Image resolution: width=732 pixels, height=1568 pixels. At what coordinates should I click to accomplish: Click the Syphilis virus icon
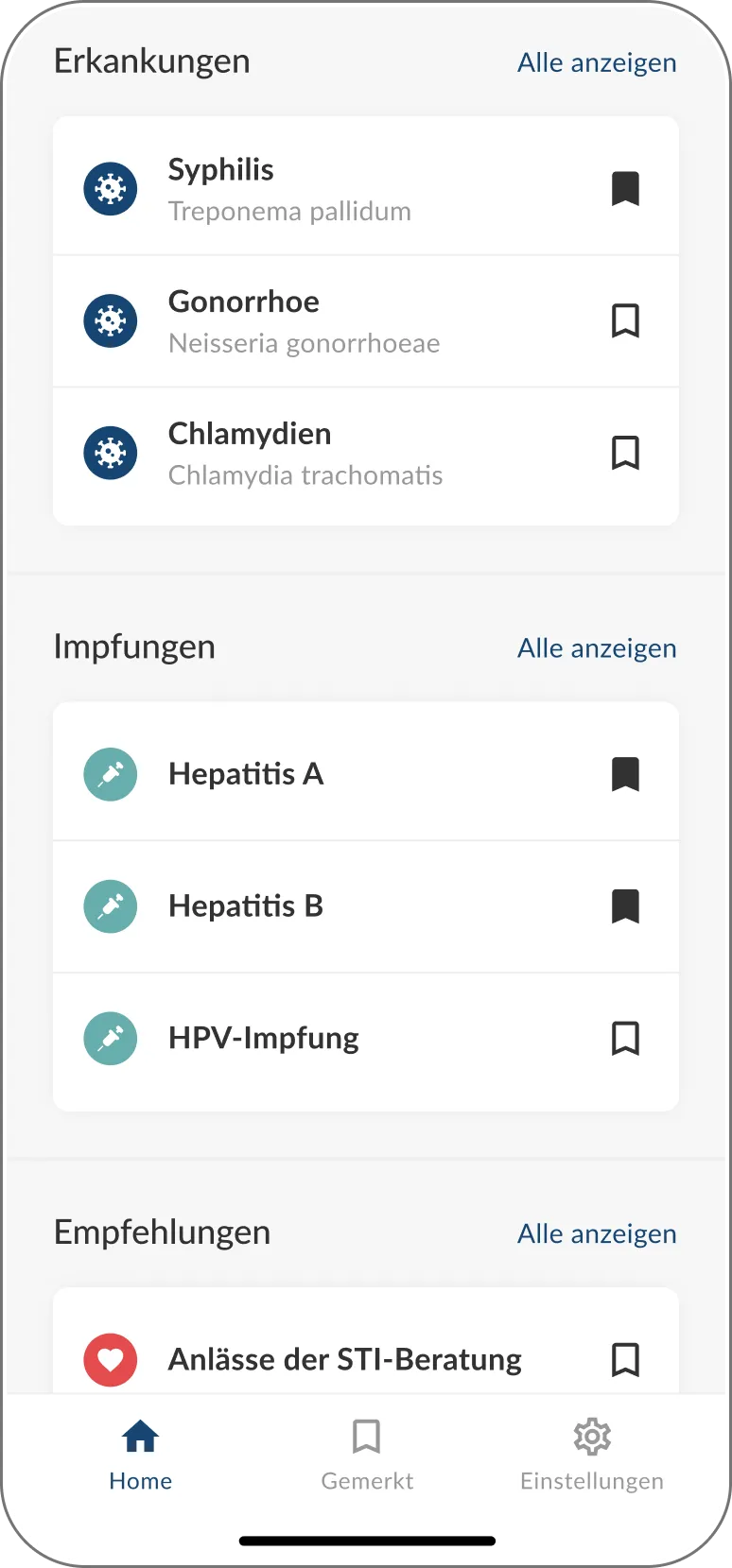pyautogui.click(x=110, y=188)
